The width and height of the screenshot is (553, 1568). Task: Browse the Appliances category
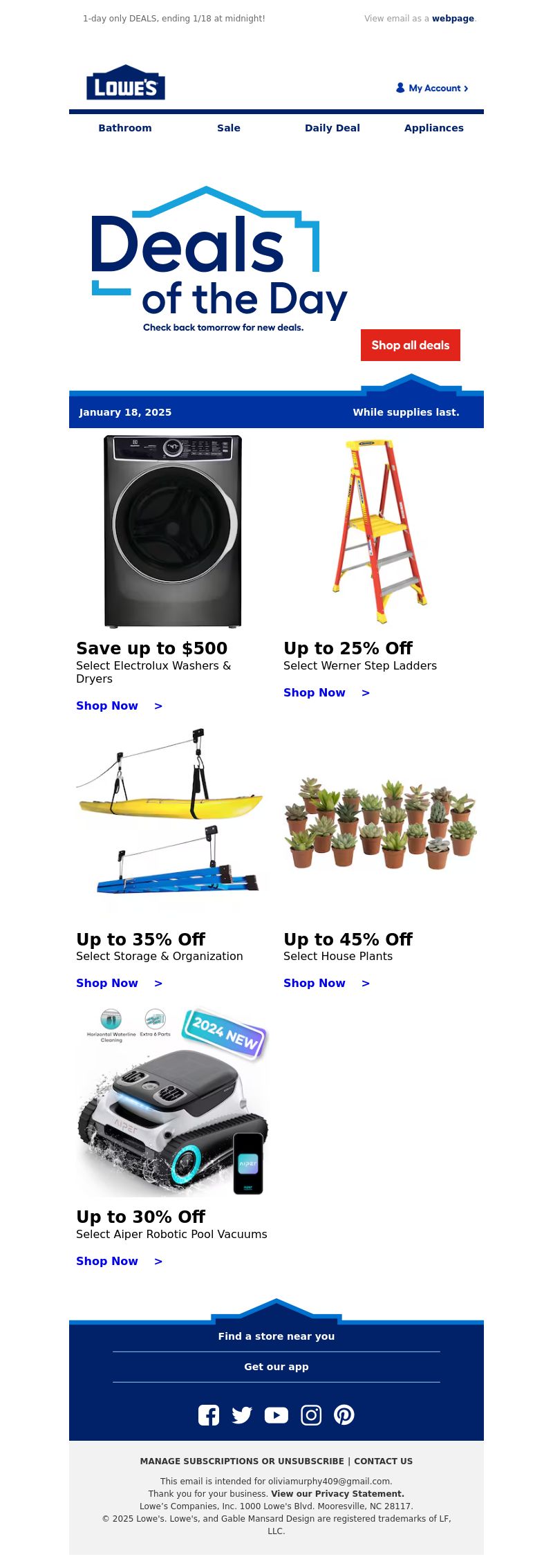tap(434, 128)
